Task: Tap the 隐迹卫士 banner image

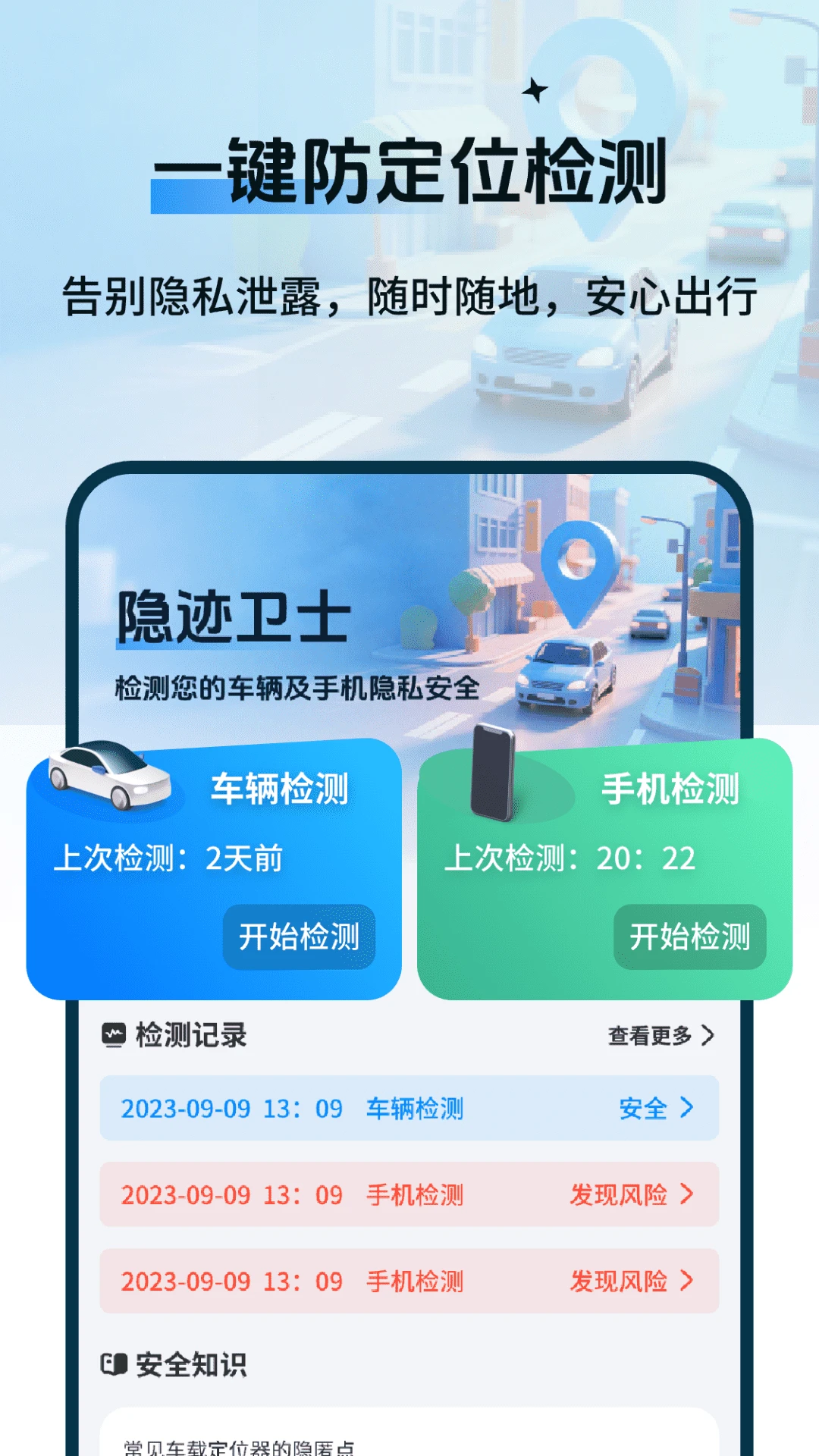Action: [x=409, y=599]
